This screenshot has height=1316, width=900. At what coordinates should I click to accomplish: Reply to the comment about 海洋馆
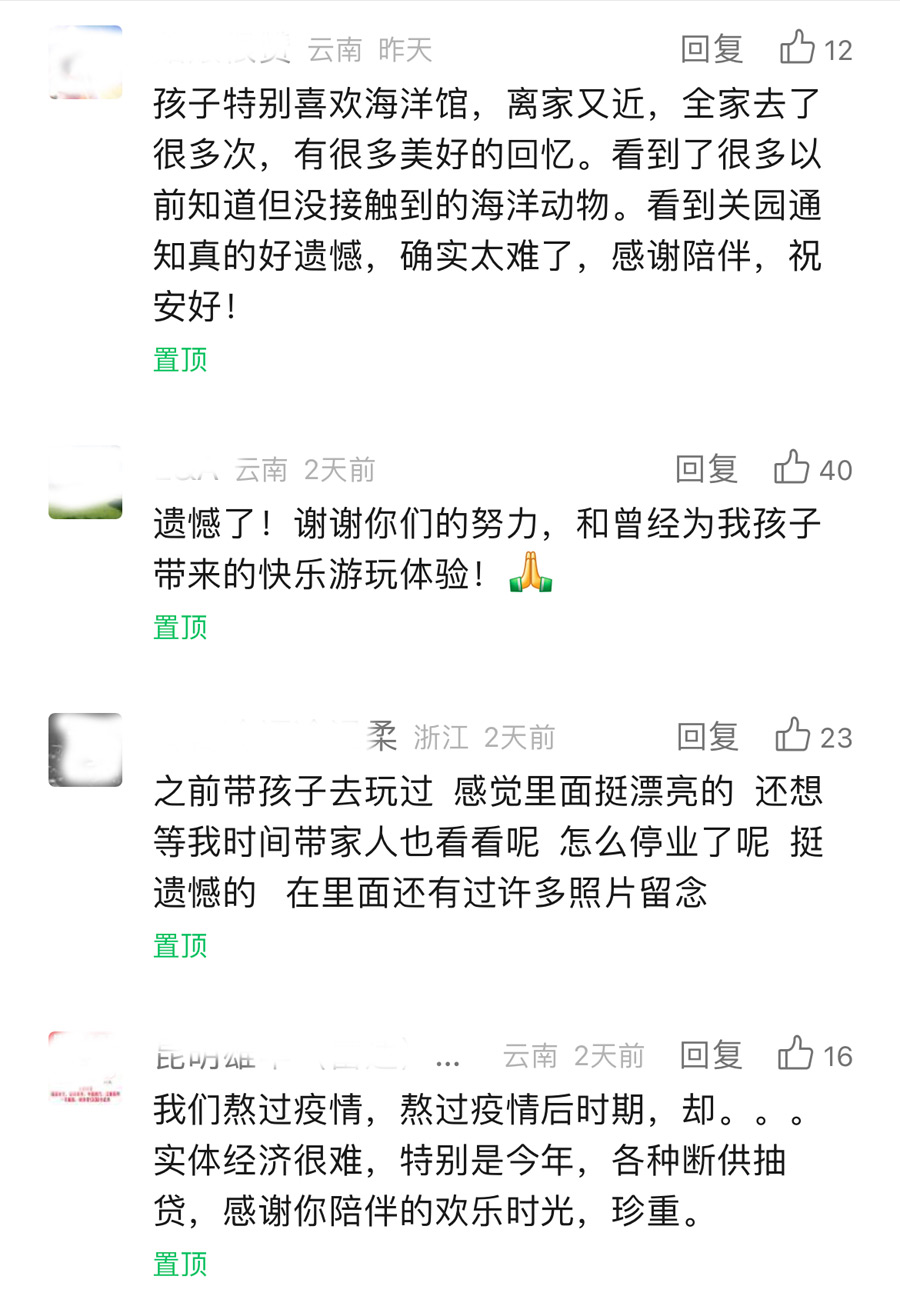tap(711, 48)
